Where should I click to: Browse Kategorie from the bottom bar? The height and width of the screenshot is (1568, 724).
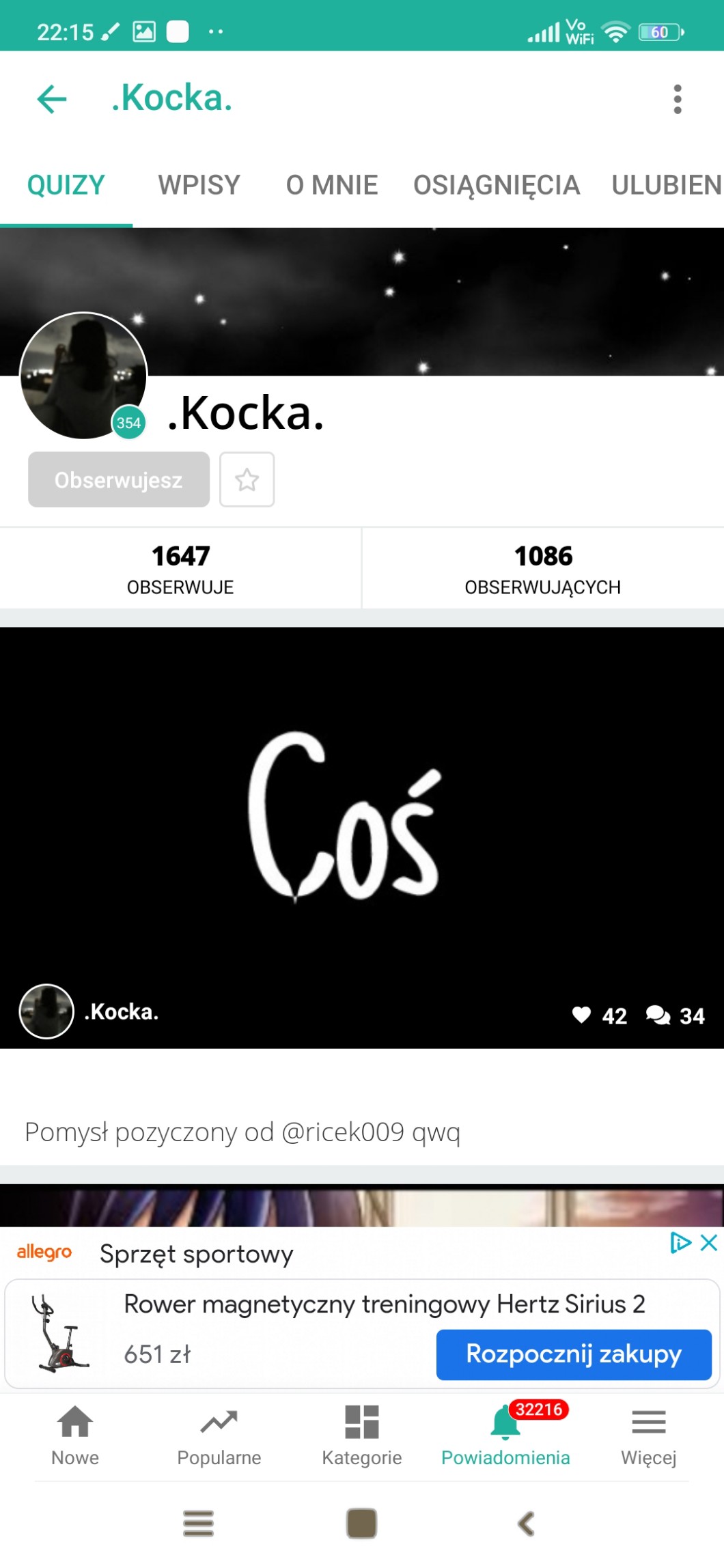[362, 1436]
